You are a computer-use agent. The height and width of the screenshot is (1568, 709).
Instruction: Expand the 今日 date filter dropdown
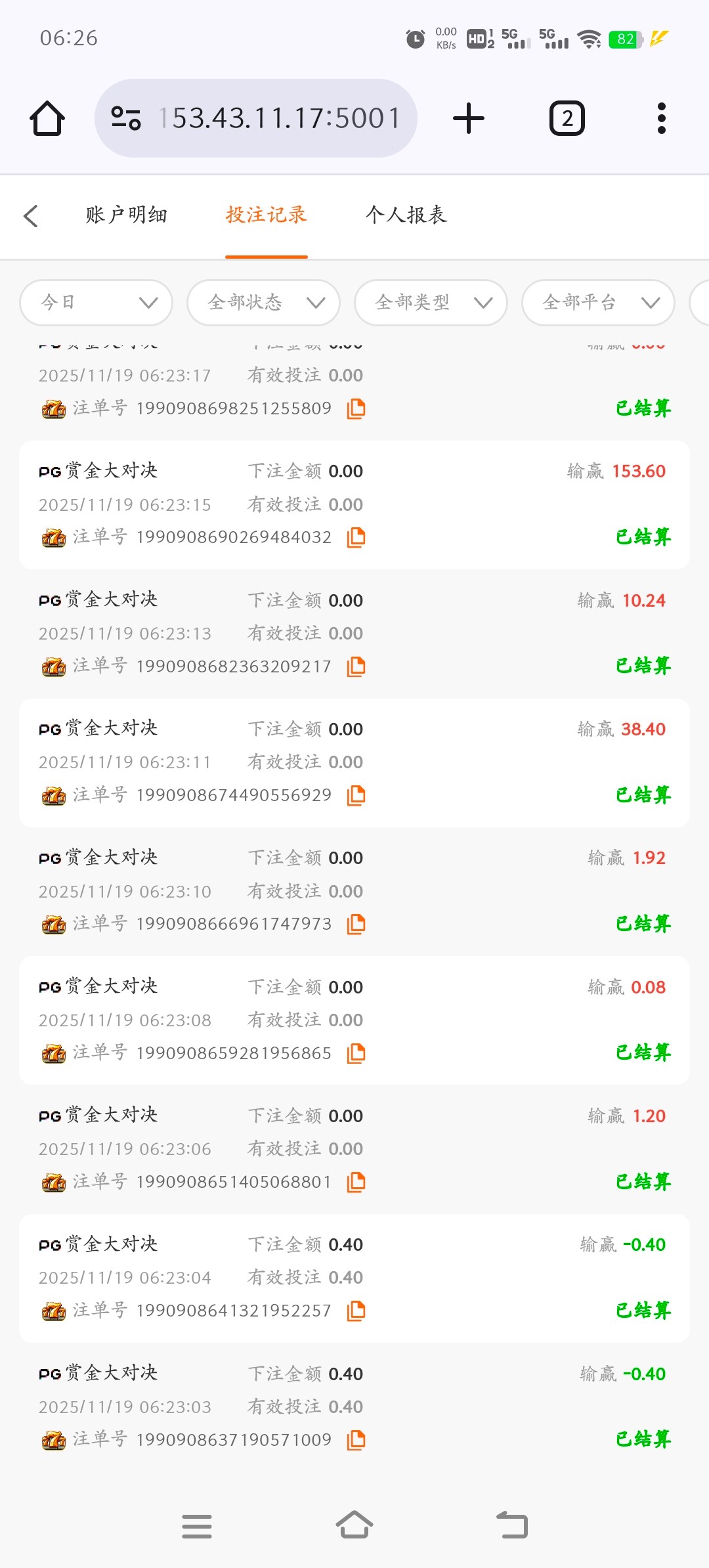pos(97,303)
